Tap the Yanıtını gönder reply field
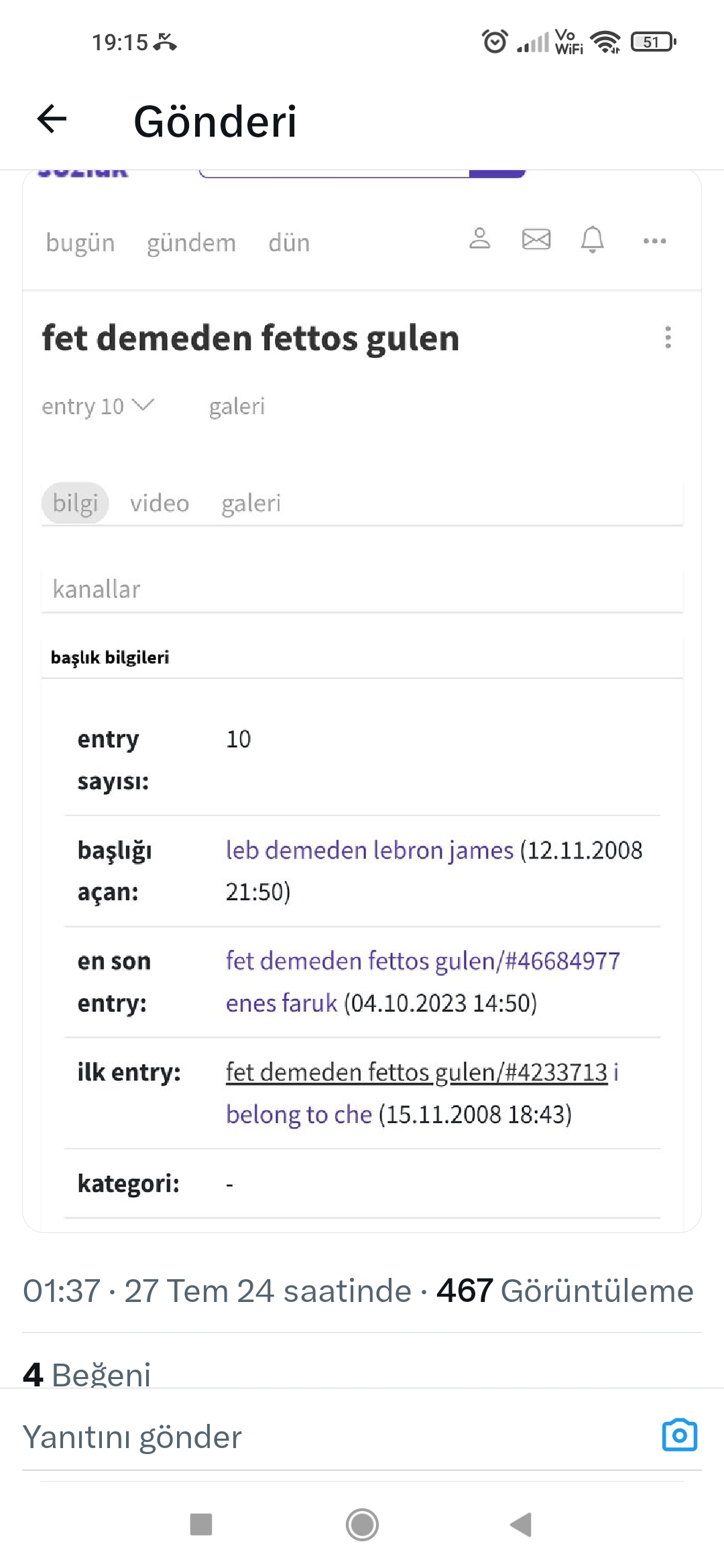Viewport: 724px width, 1568px height. click(335, 1437)
